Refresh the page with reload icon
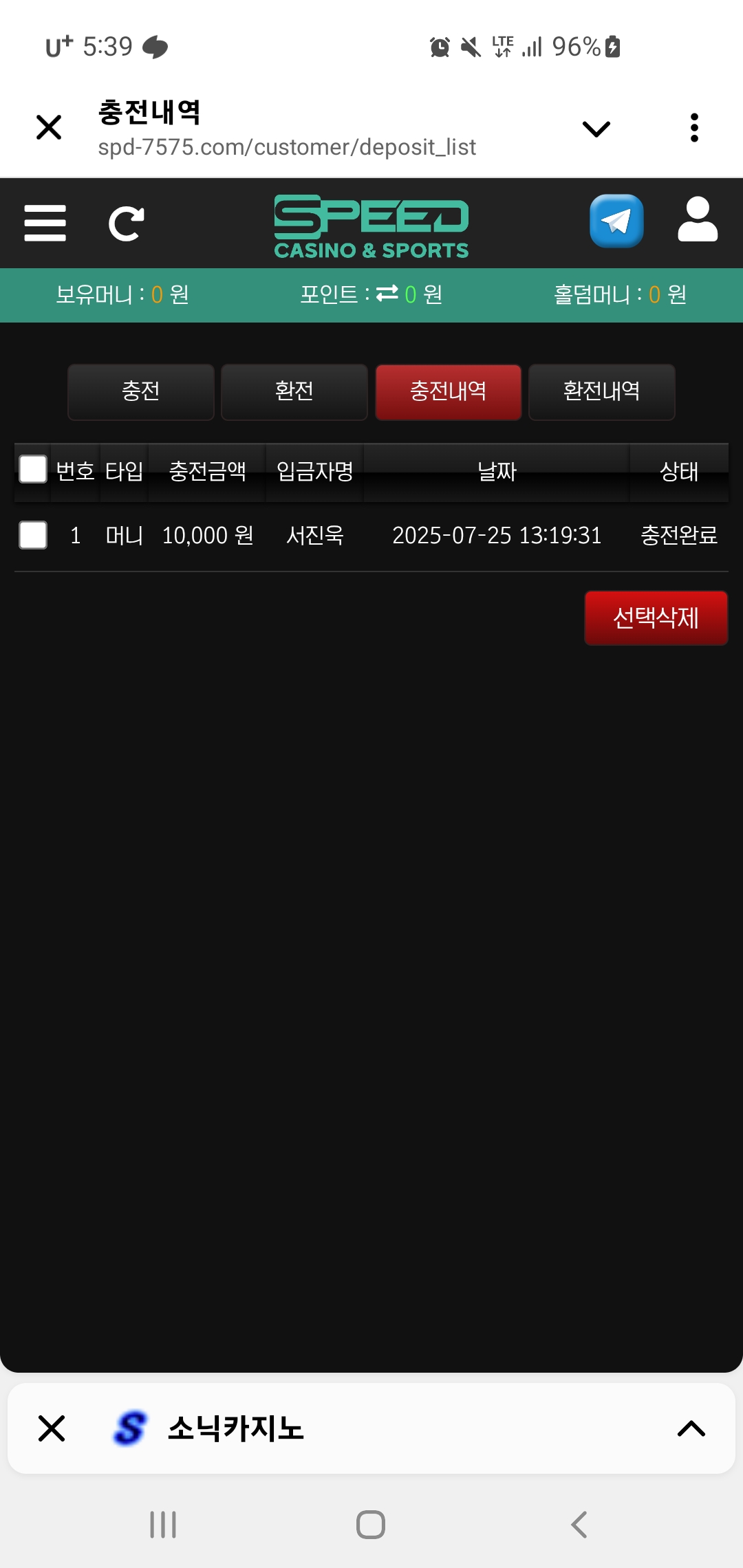The width and height of the screenshot is (743, 1568). (x=127, y=224)
